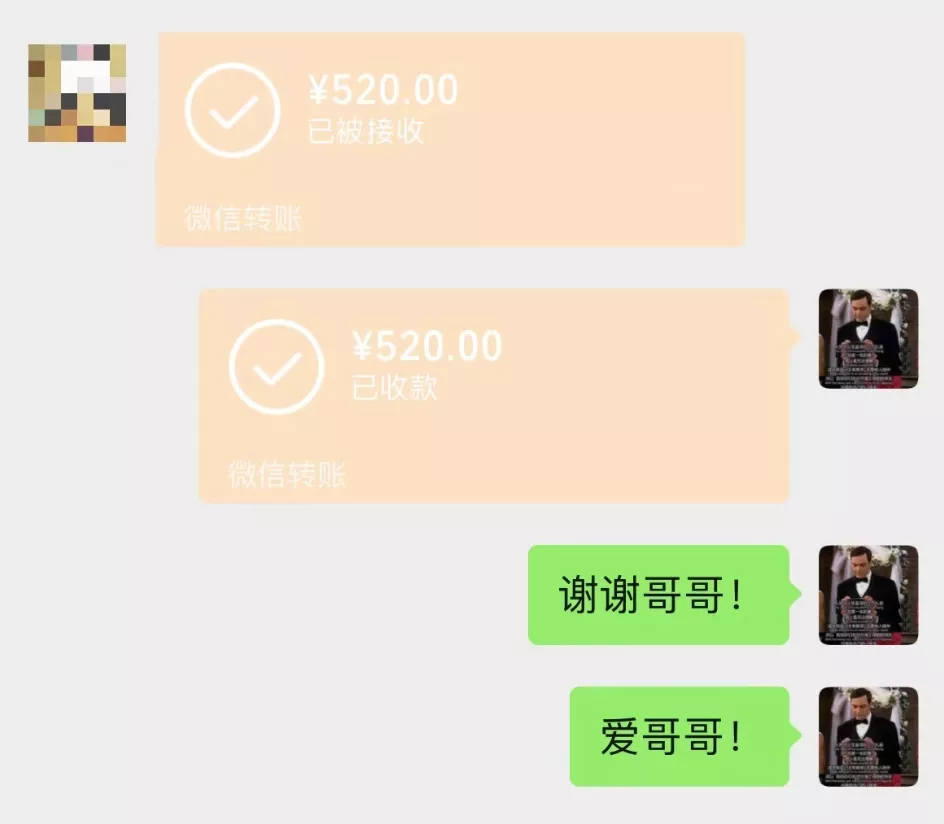Tap the avatar beside the 已收款 transfer
This screenshot has width=944, height=824.
click(868, 339)
